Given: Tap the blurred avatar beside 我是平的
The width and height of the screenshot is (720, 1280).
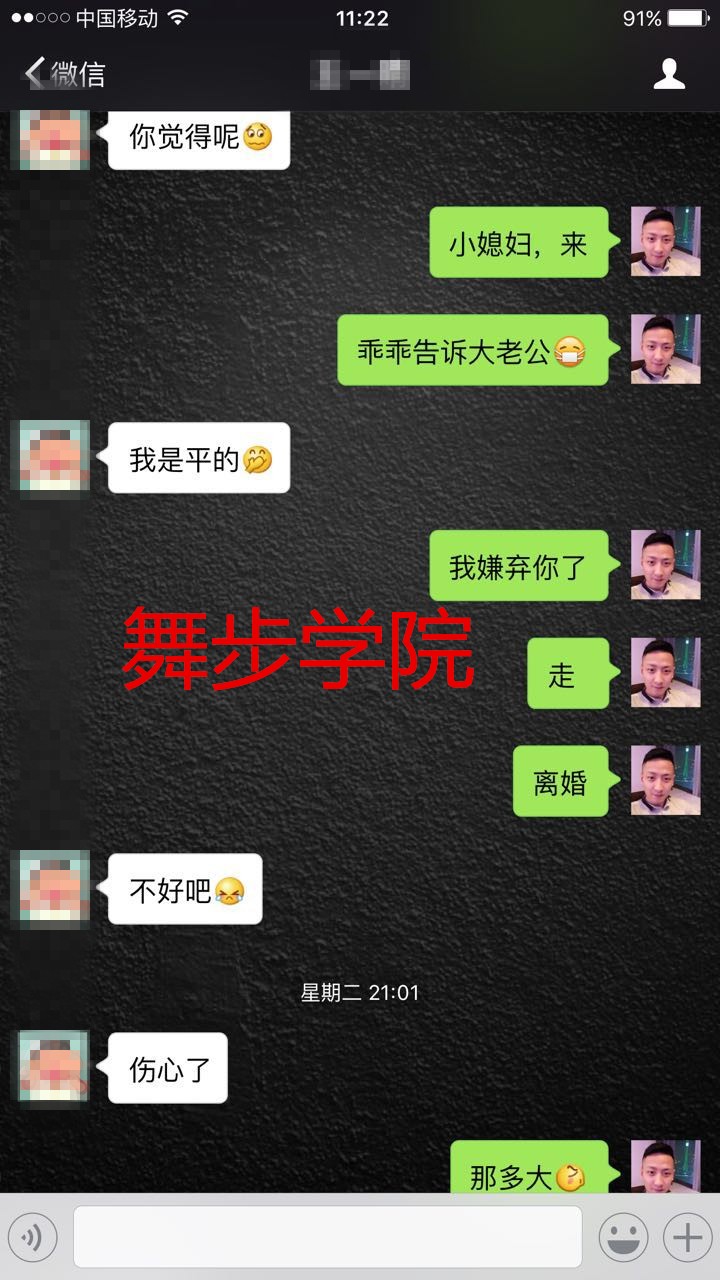Looking at the screenshot, I should 50,456.
